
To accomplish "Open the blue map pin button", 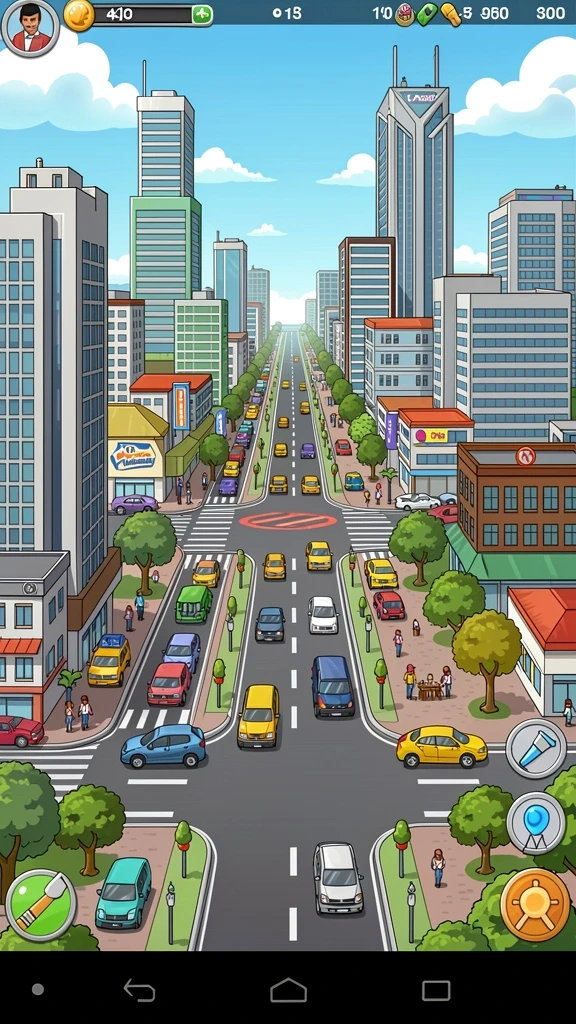I will pyautogui.click(x=536, y=824).
